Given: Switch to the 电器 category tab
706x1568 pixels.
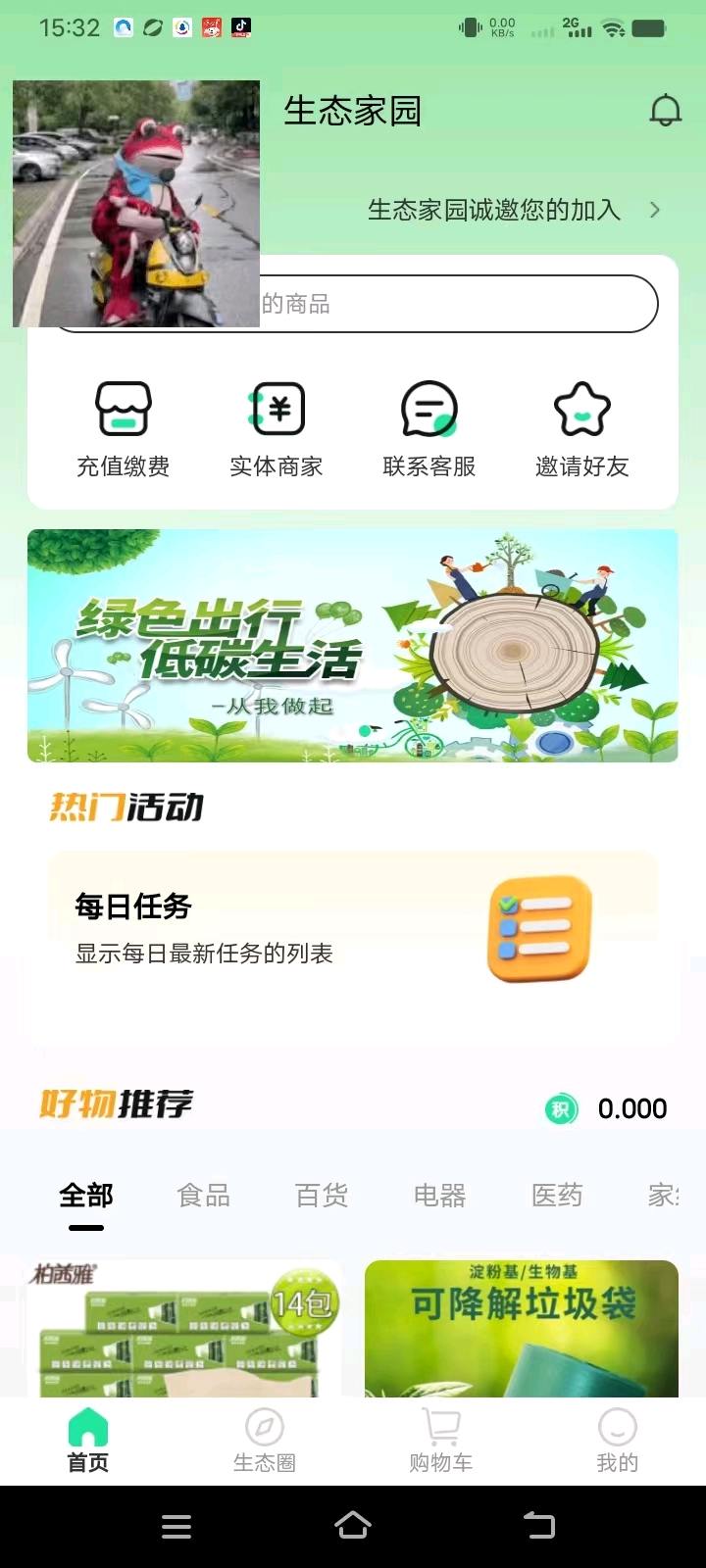Looking at the screenshot, I should (x=439, y=1196).
